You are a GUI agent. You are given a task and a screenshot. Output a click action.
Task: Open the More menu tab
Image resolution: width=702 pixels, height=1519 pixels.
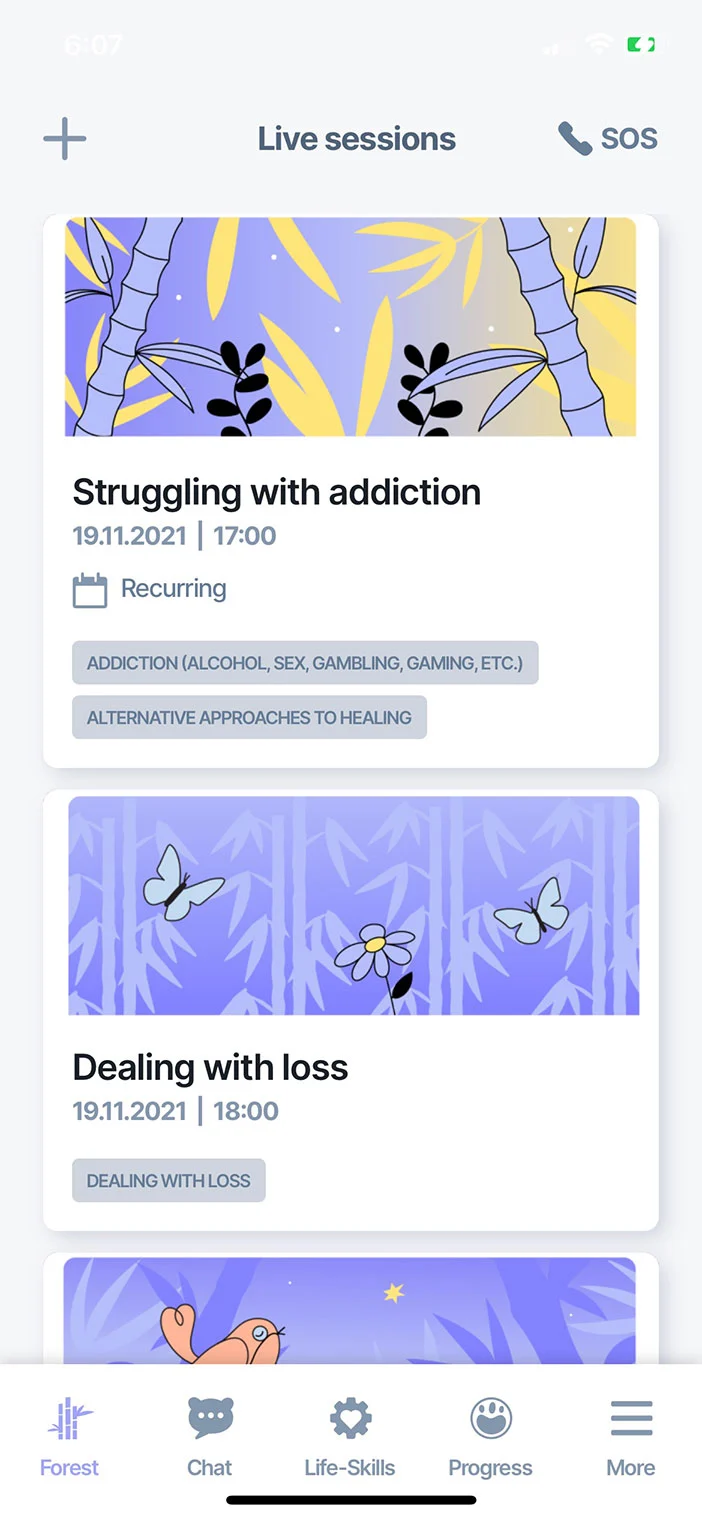pyautogui.click(x=631, y=1438)
